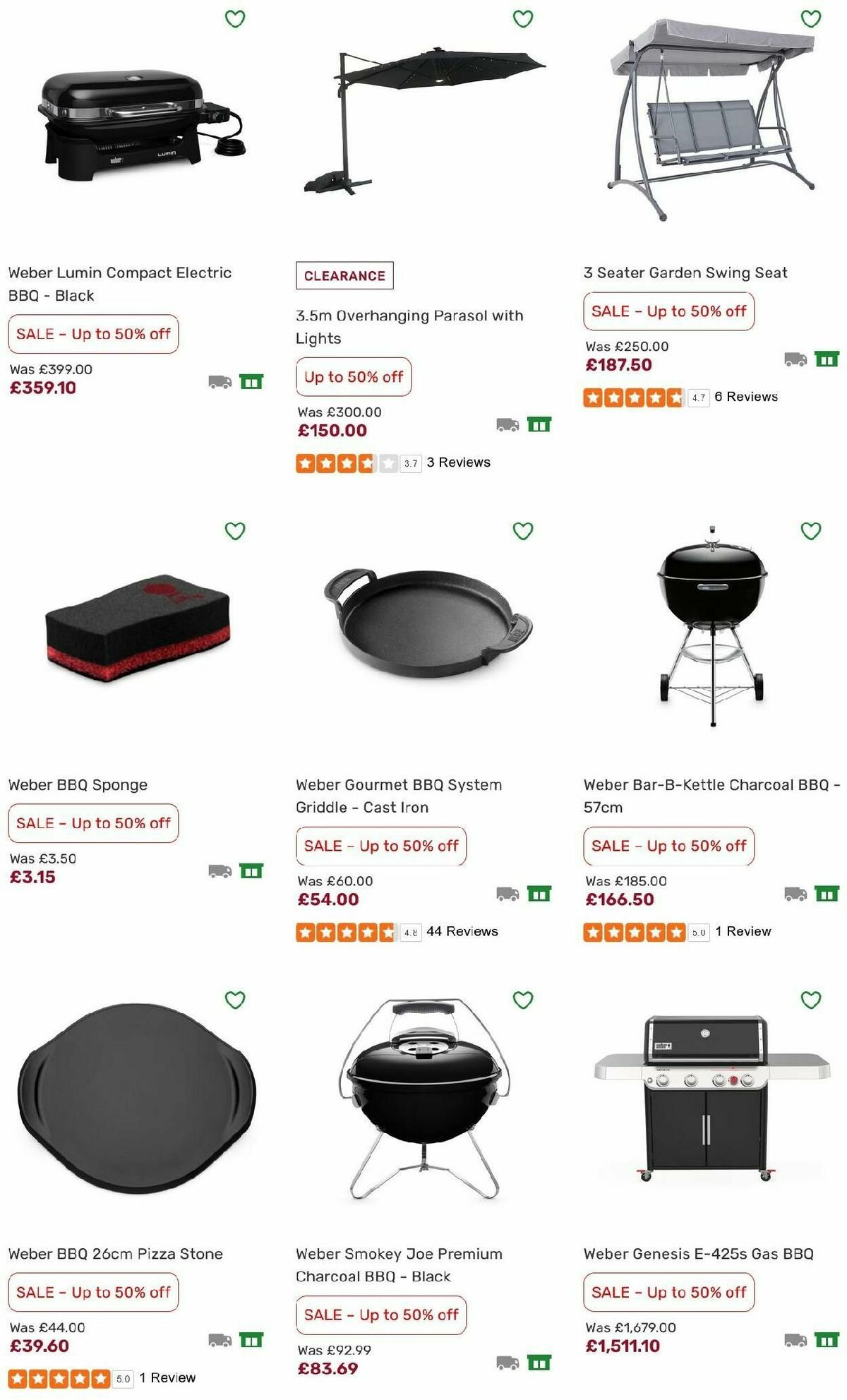Click the store icon for Weber Bar-B-Kettle BBQ
Image resolution: width=847 pixels, height=1400 pixels.
pyautogui.click(x=824, y=892)
